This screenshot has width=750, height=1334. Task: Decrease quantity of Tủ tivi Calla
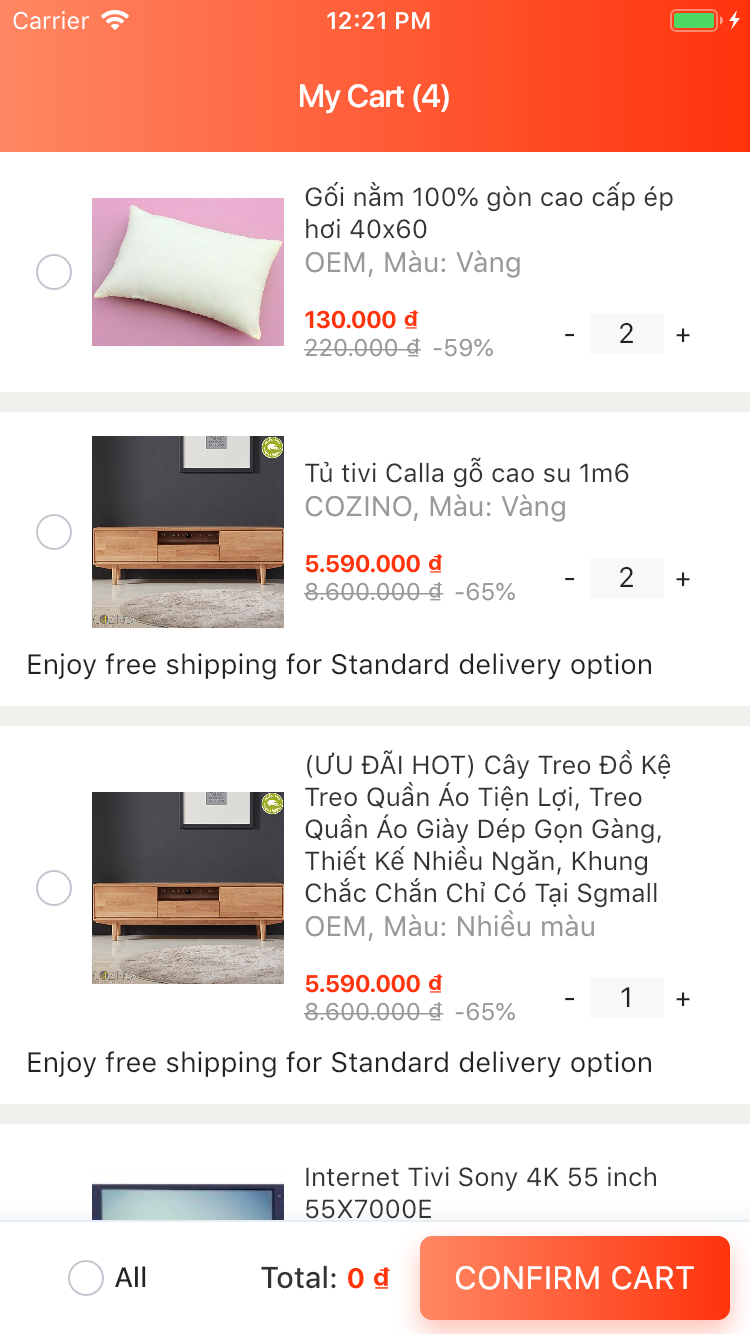[570, 578]
